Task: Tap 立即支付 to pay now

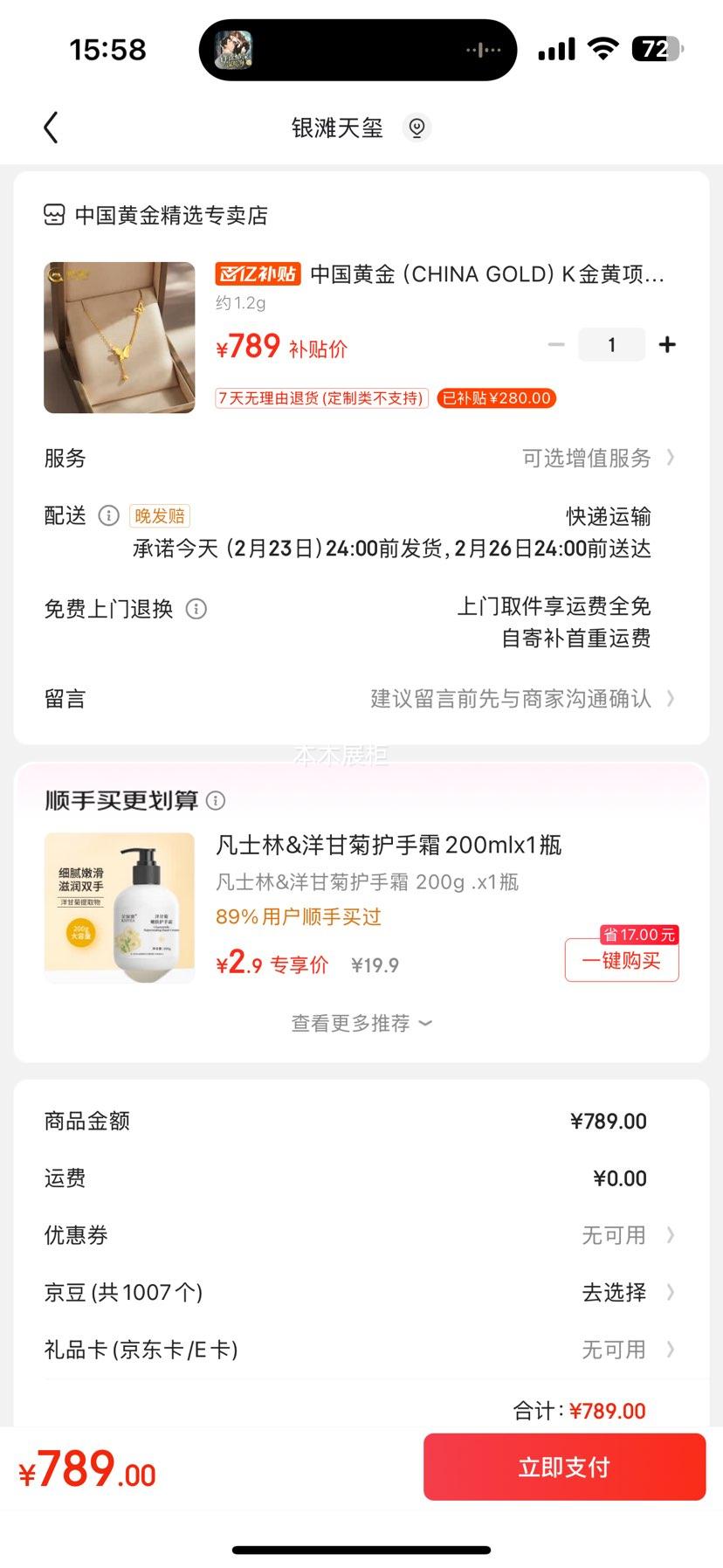Action: coord(564,1467)
